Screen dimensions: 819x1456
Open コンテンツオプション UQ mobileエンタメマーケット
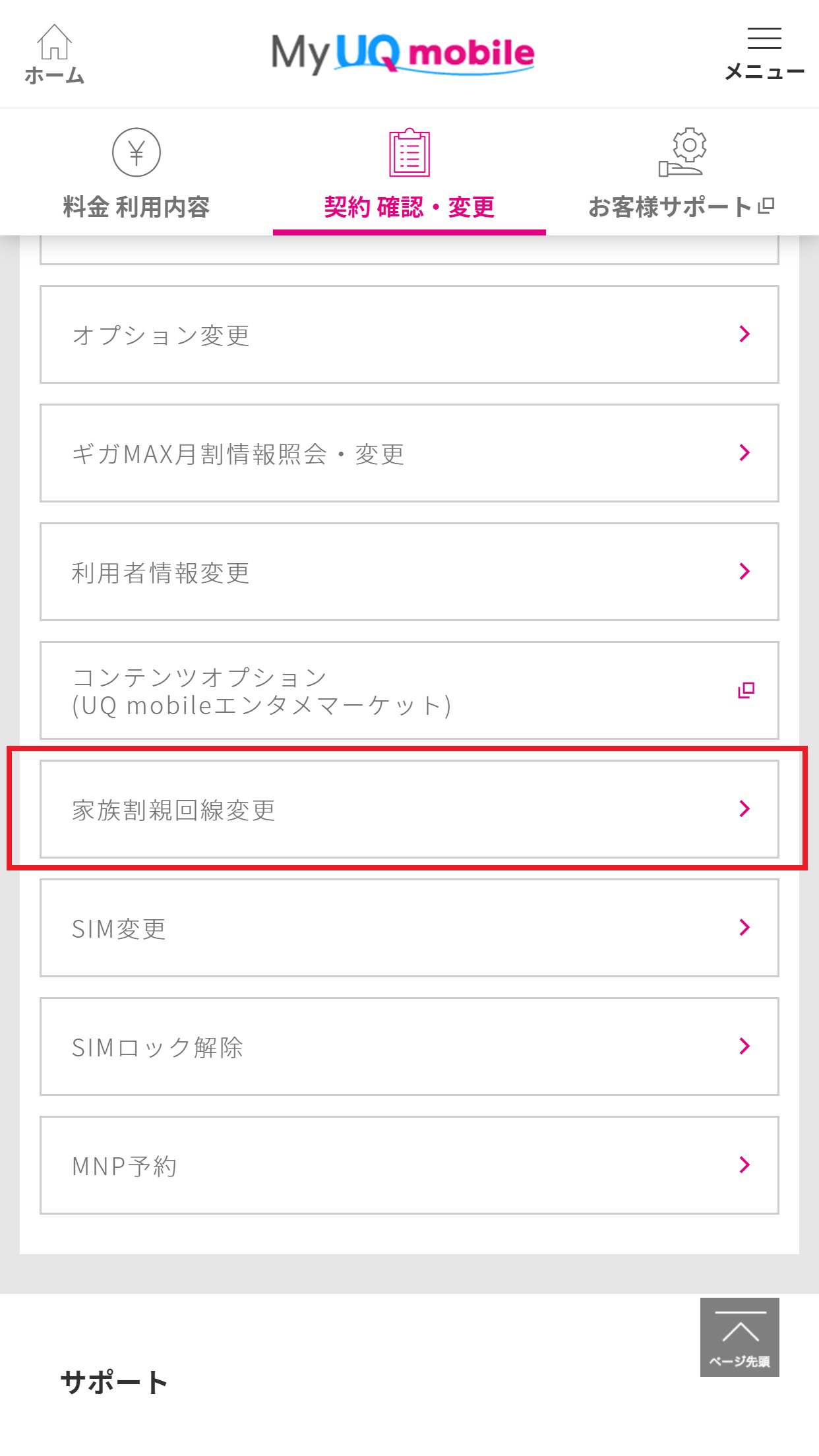tap(409, 690)
